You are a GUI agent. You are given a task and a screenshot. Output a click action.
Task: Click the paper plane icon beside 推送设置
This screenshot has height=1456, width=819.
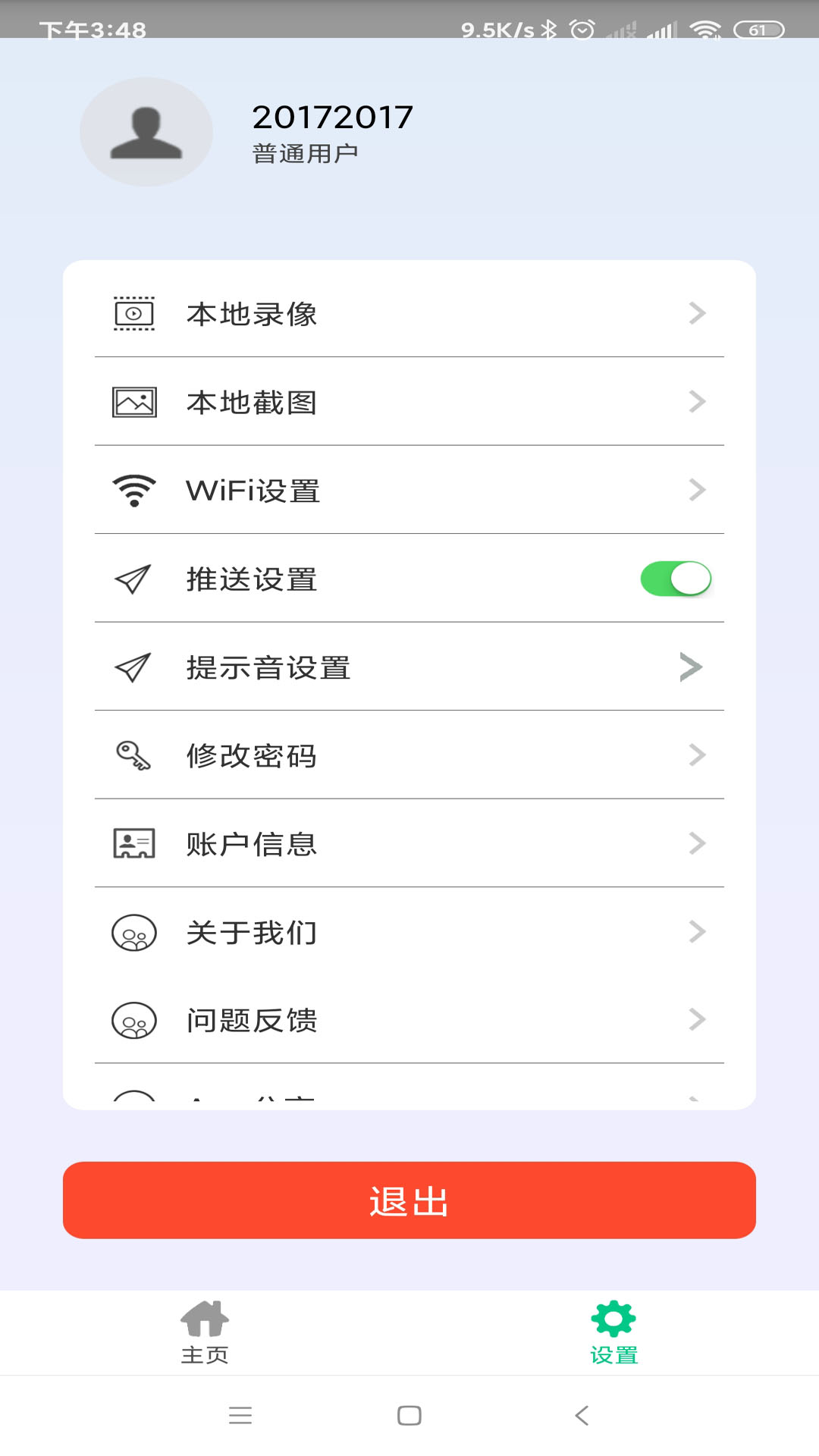click(133, 578)
